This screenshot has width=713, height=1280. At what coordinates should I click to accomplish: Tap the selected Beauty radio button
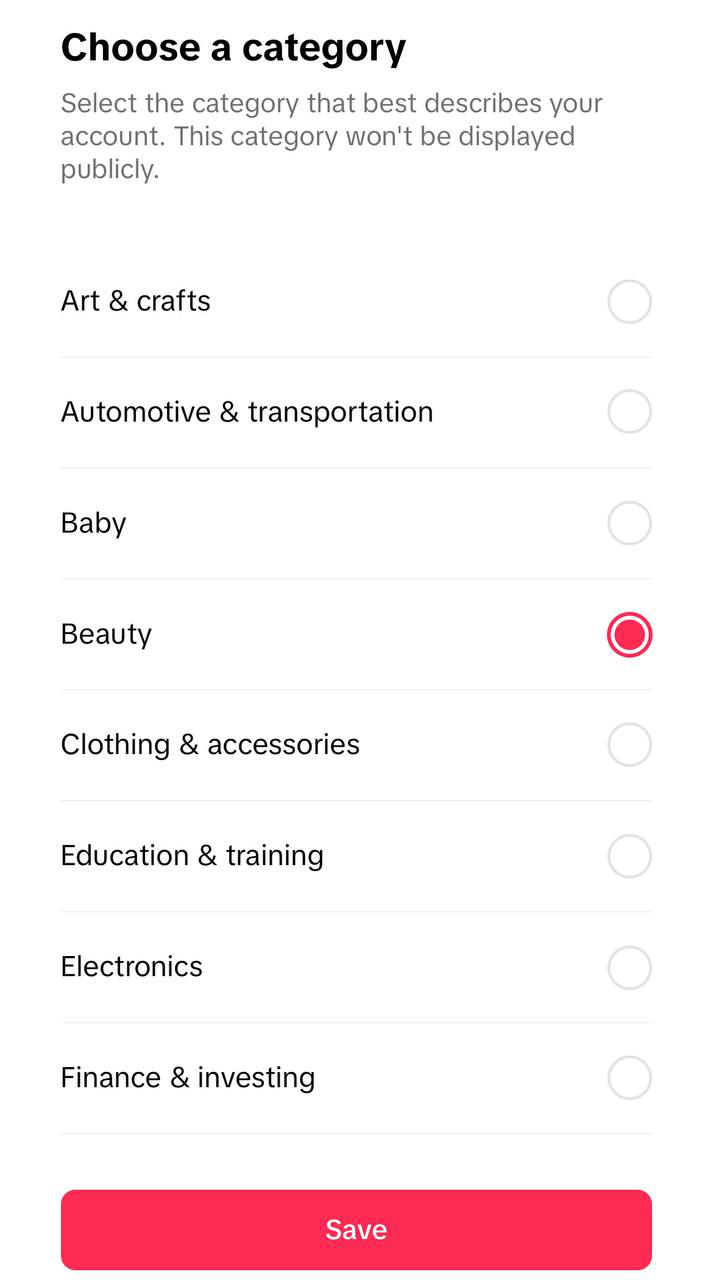pos(629,635)
